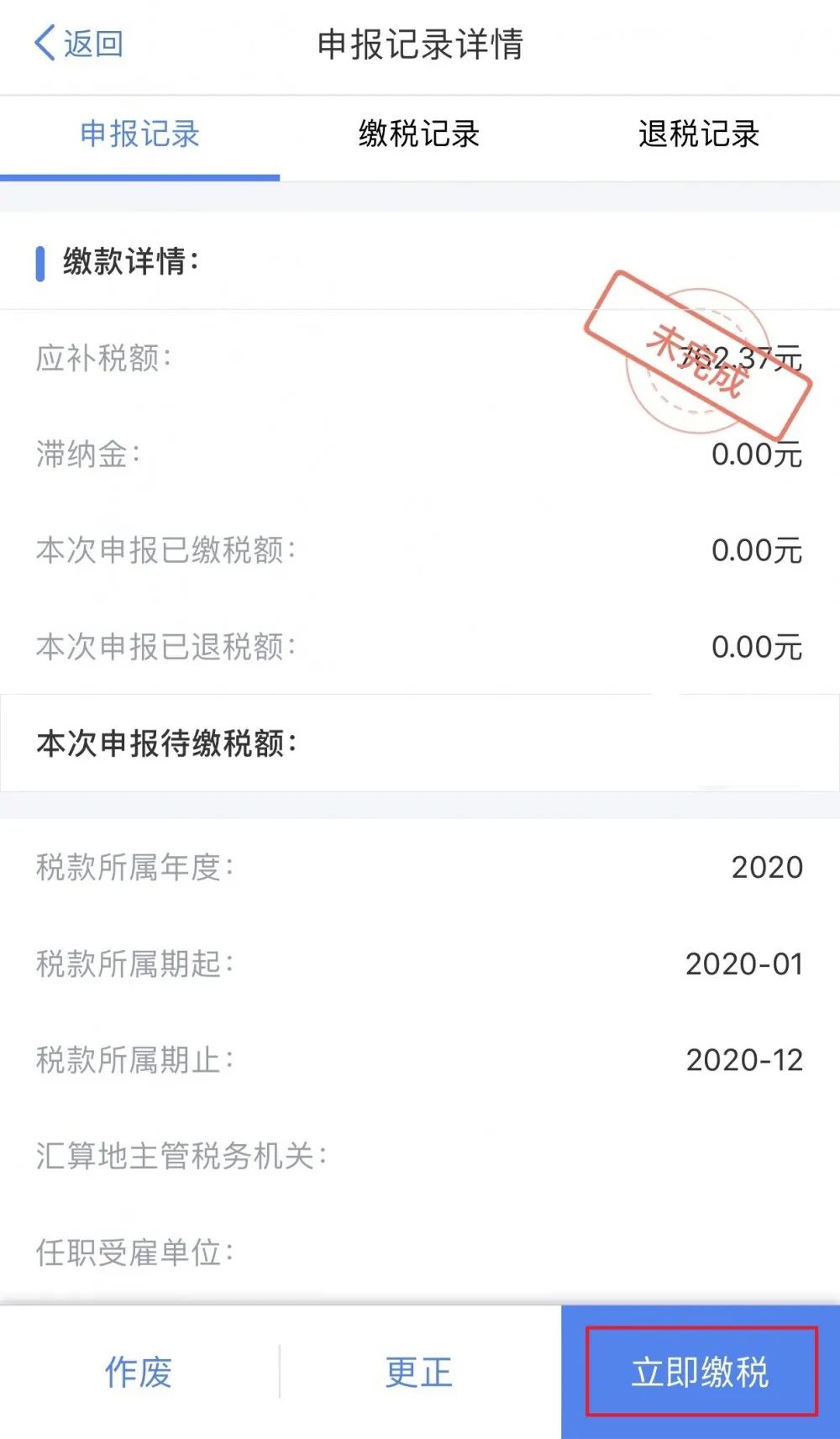Go back using the 返回 button
This screenshot has height=1439, width=840.
pyautogui.click(x=79, y=44)
